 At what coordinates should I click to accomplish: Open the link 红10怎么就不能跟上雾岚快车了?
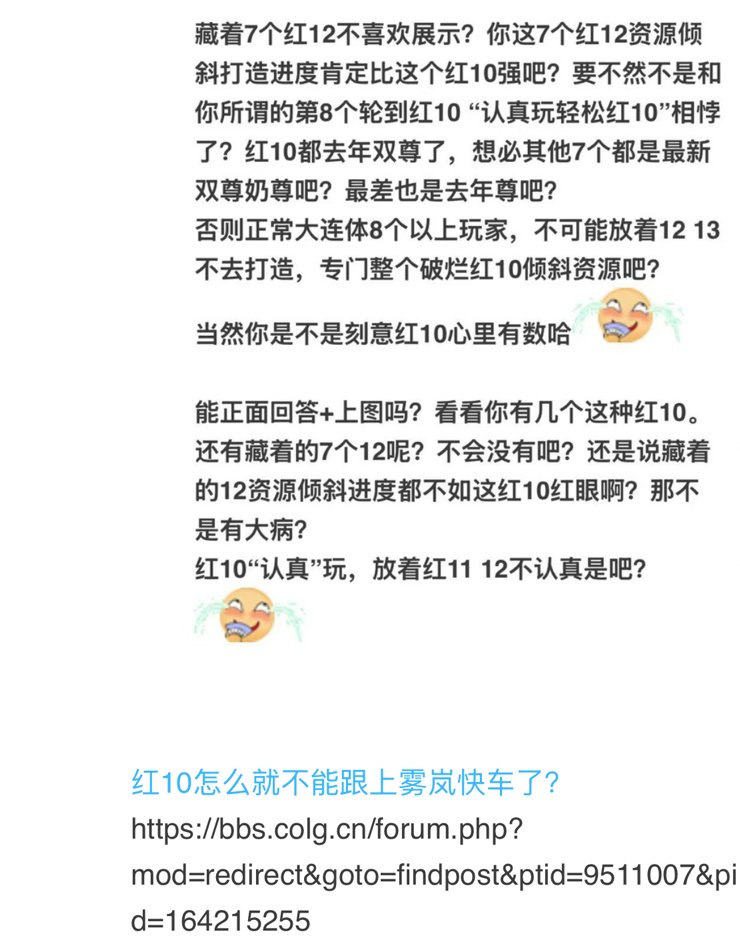346,781
